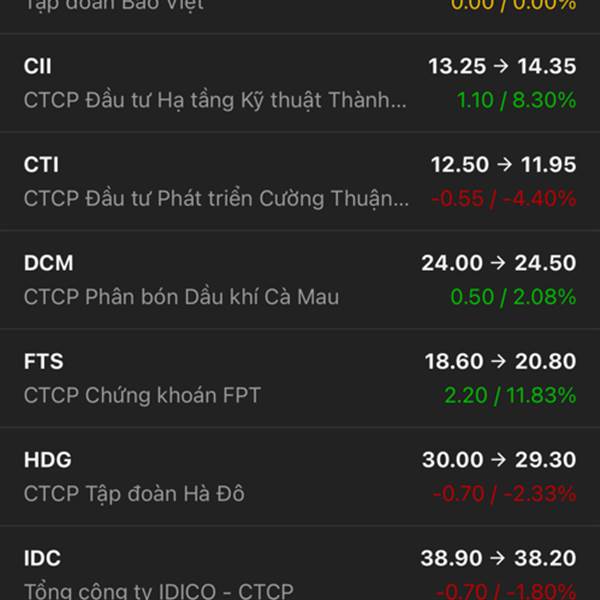Screen dimensions: 600x600
Task: Select the DCM stock entry
Action: [x=300, y=280]
